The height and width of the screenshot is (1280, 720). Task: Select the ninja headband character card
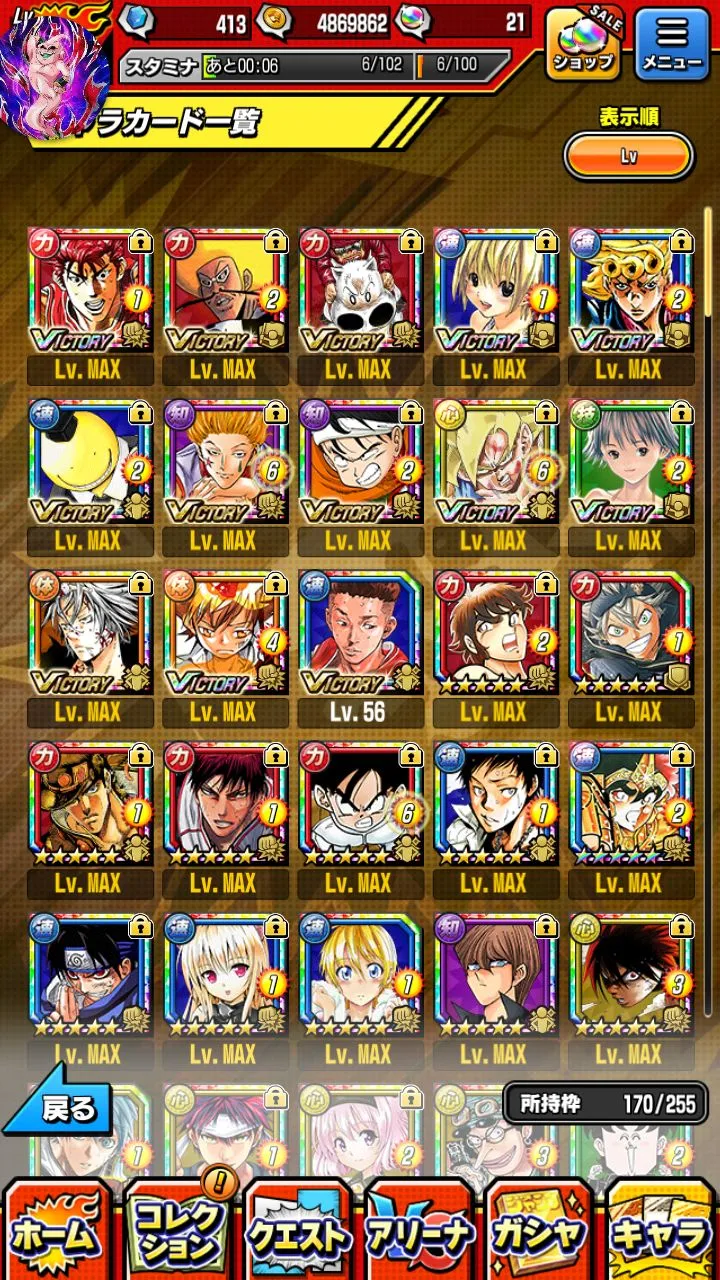[90, 976]
